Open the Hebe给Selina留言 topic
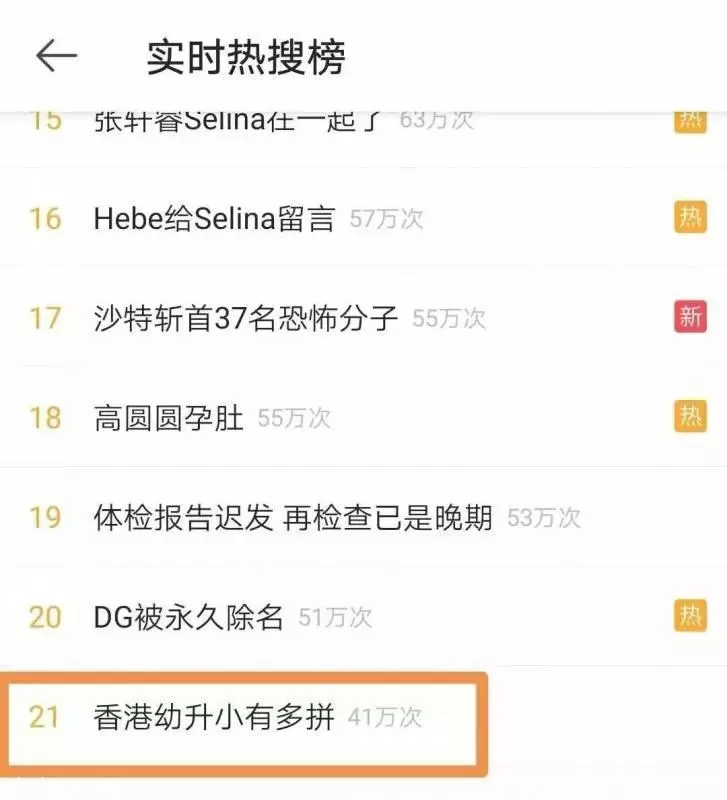The image size is (727, 800). tap(214, 219)
